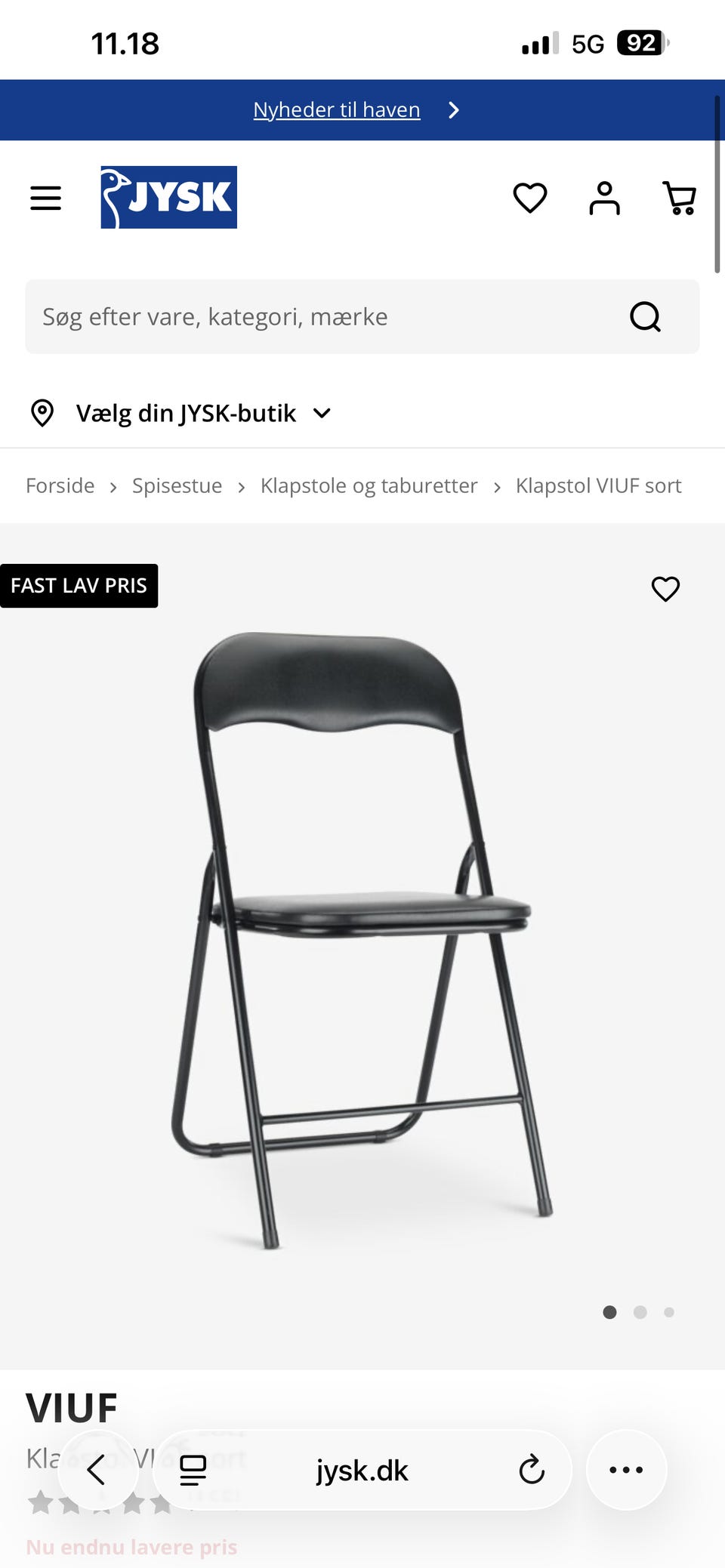View the shopping cart
The width and height of the screenshot is (725, 1568).
click(x=679, y=198)
